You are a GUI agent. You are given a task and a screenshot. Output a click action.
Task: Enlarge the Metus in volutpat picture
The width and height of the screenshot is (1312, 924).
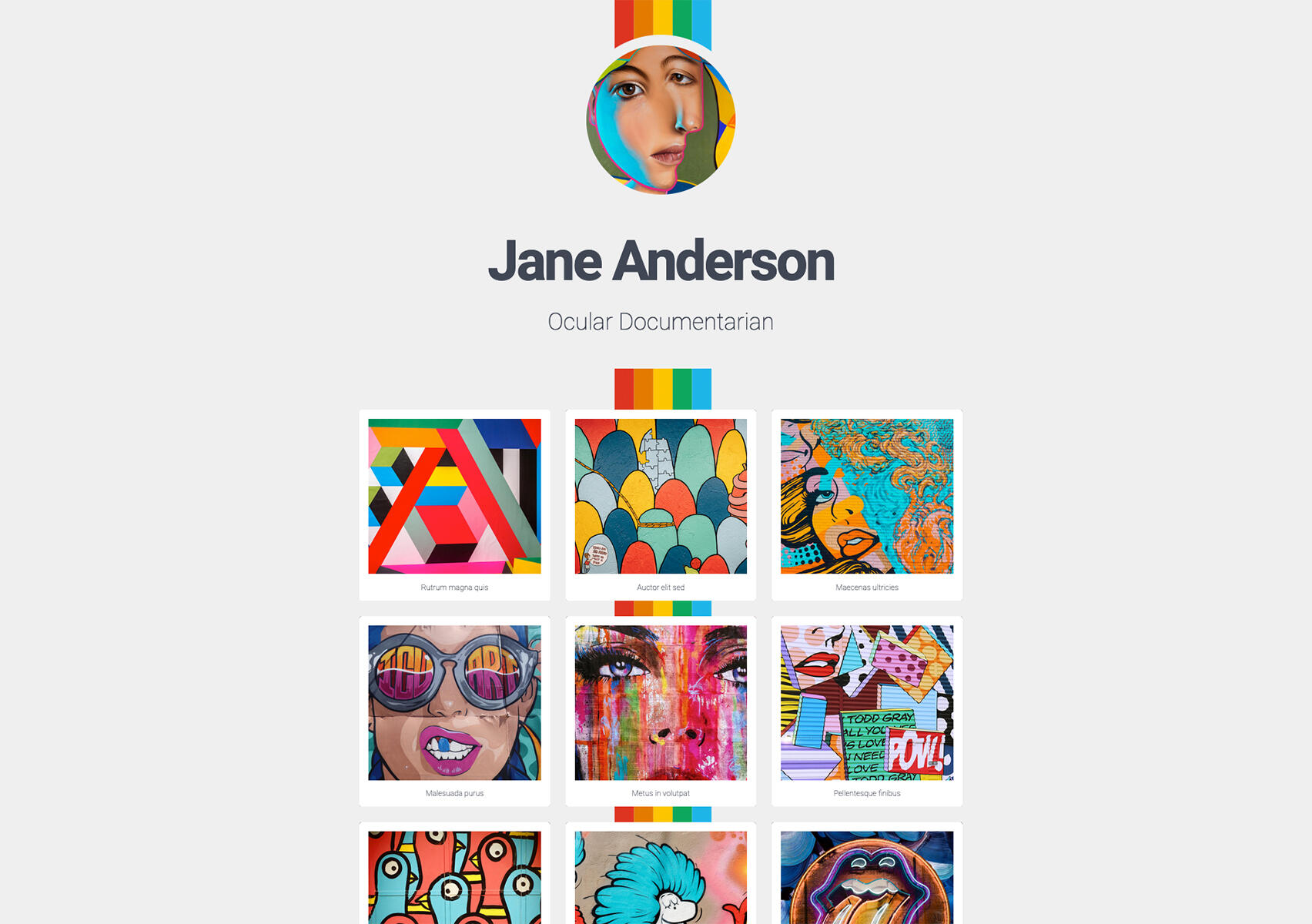661,702
